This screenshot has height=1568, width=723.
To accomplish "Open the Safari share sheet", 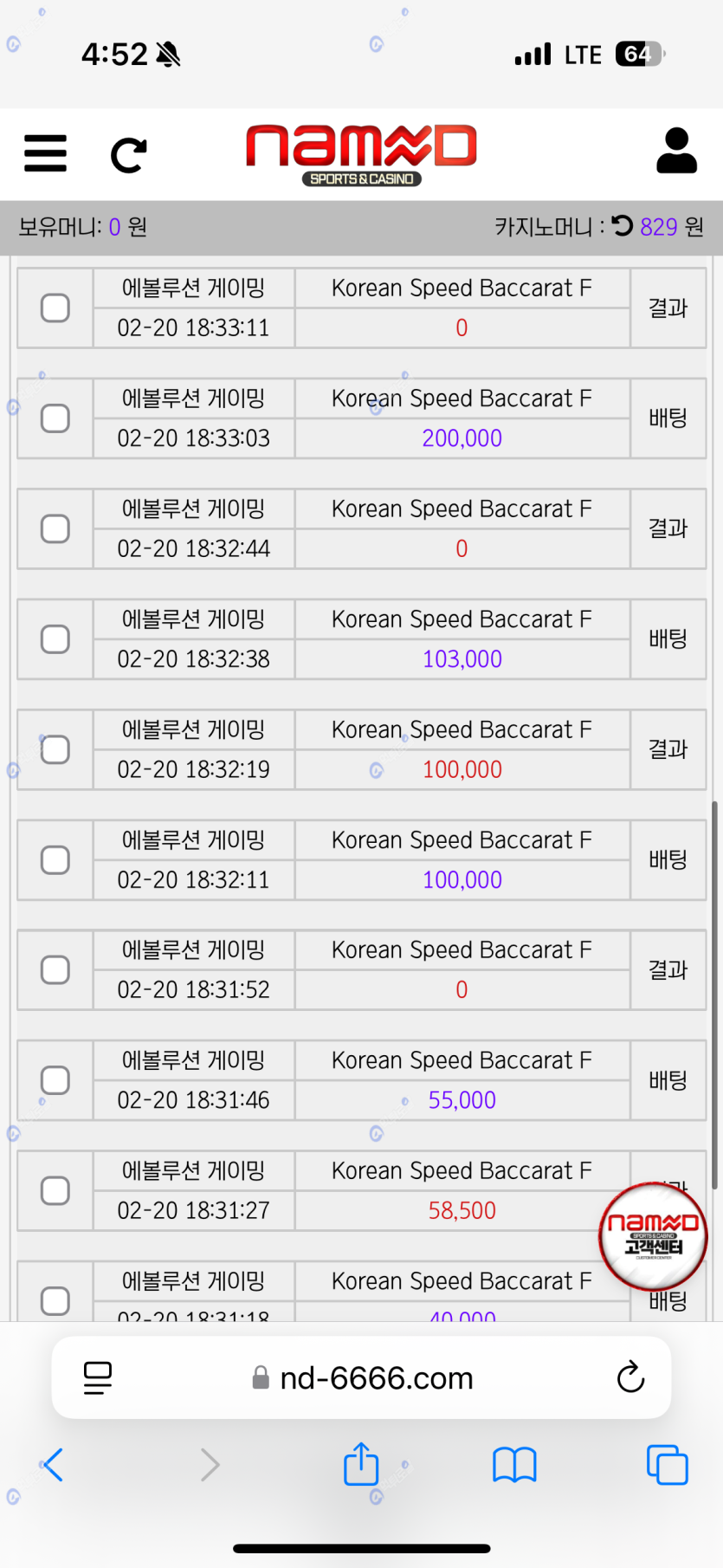I will 361,1463.
